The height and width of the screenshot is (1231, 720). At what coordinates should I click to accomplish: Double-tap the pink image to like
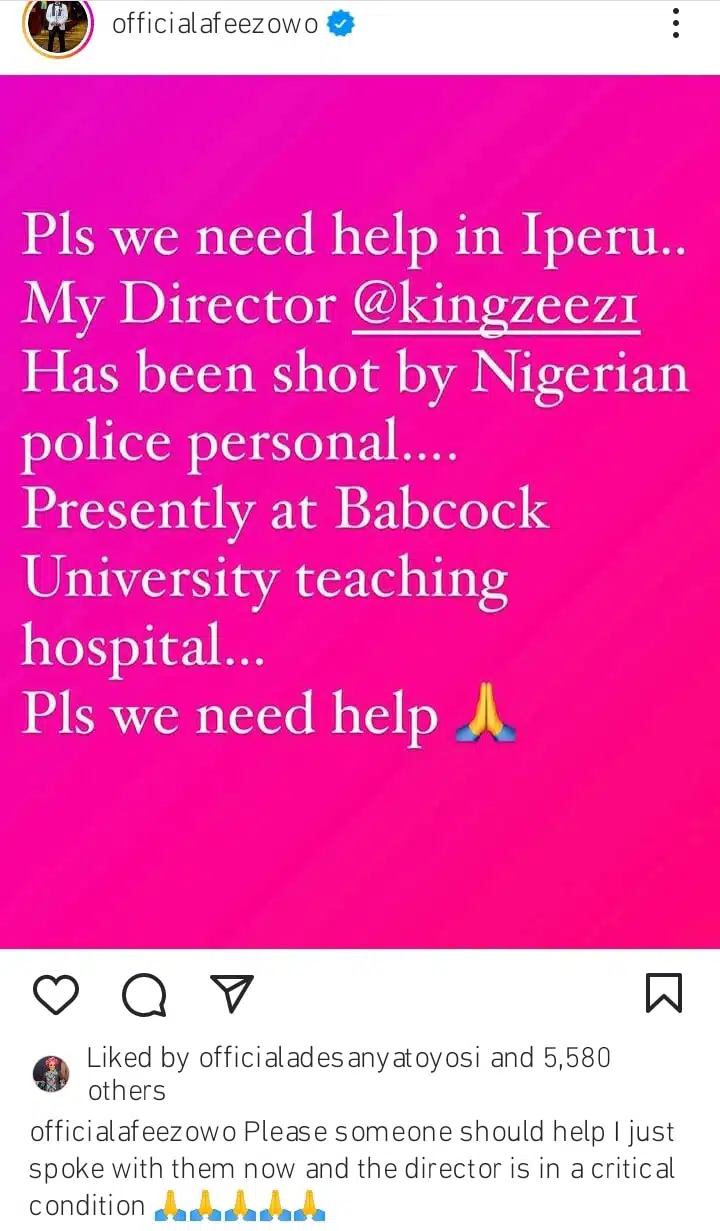click(x=360, y=510)
